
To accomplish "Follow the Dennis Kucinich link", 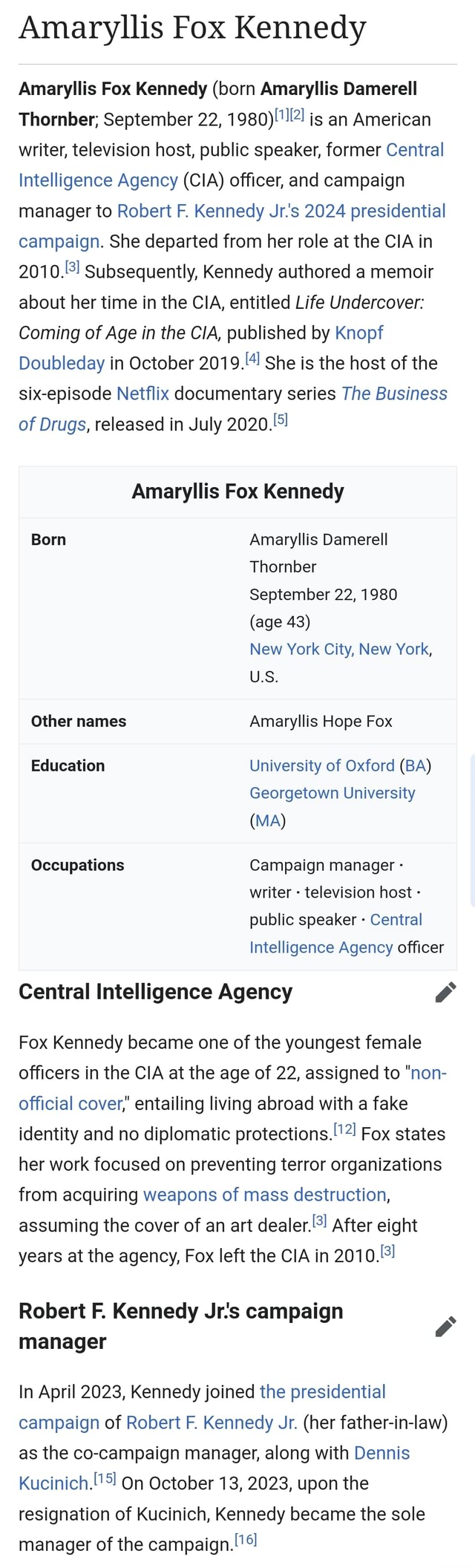I will point(381,1453).
